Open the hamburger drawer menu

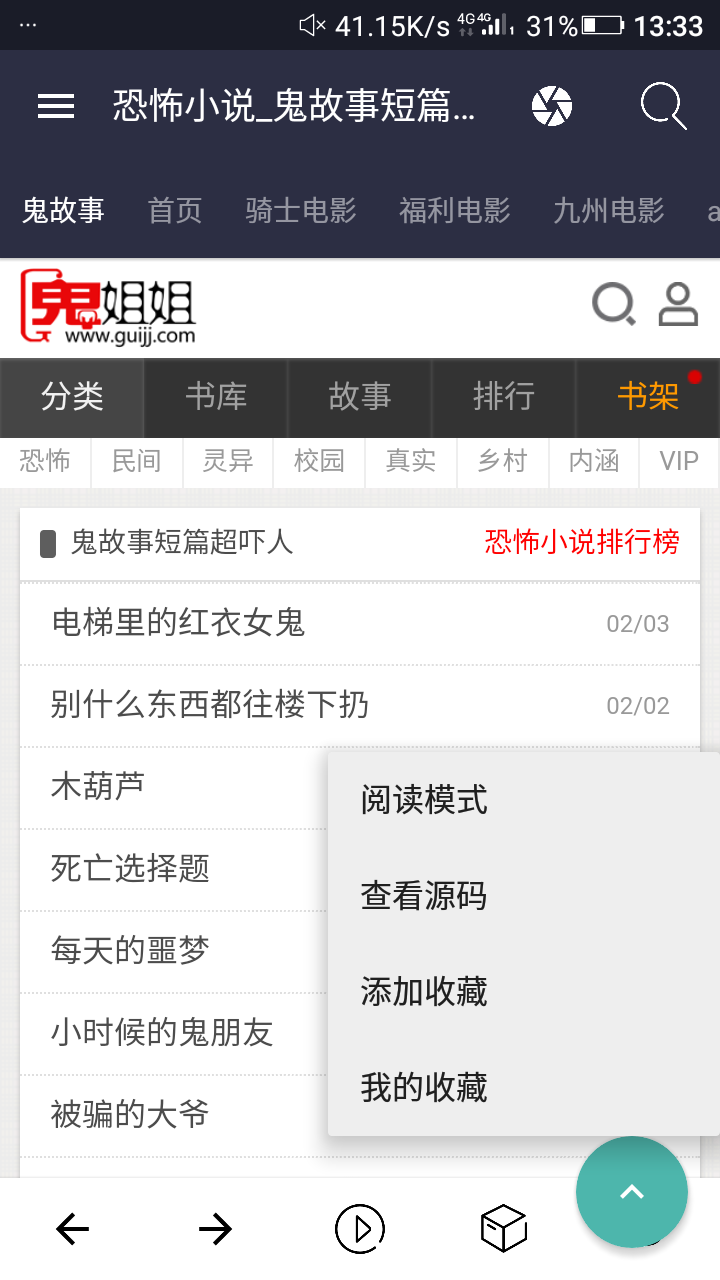[56, 106]
